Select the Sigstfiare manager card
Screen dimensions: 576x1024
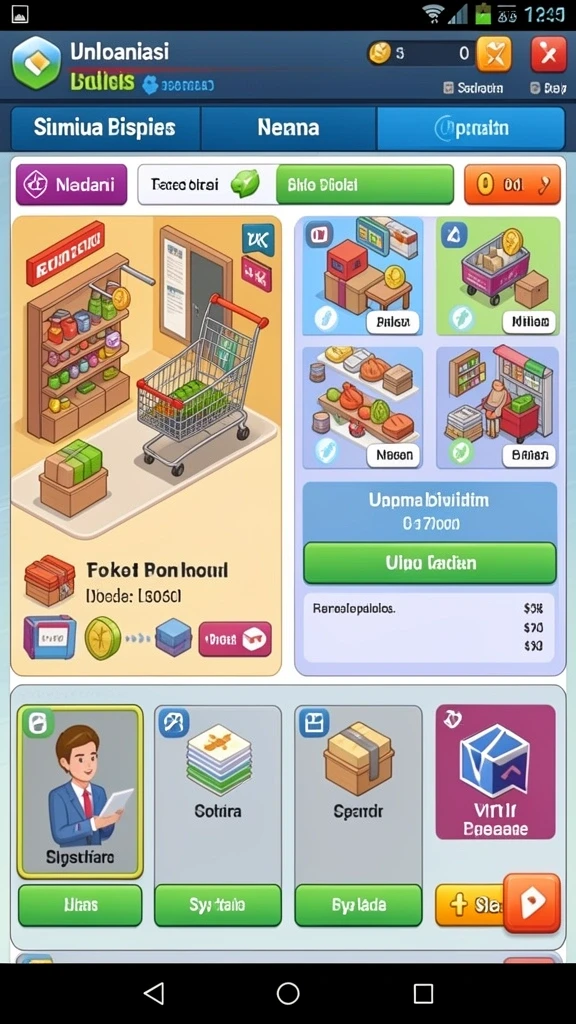pos(80,792)
